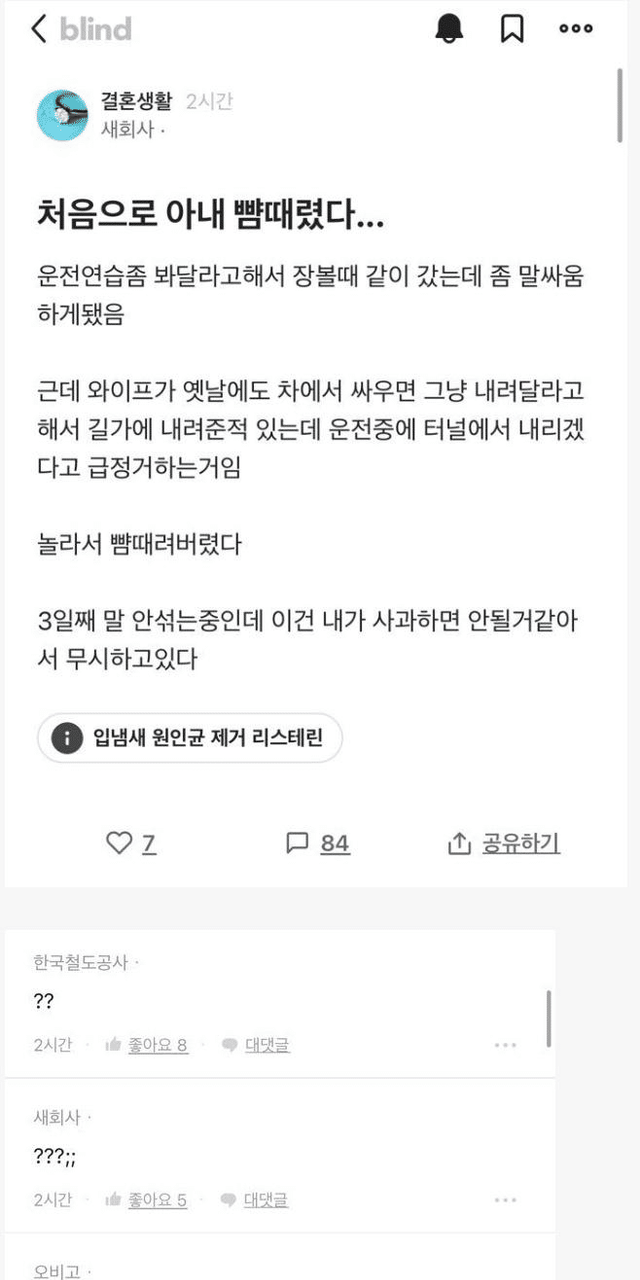The height and width of the screenshot is (1280, 640).
Task: Reply to the 새회사 ???;; comment
Action: [x=256, y=1200]
